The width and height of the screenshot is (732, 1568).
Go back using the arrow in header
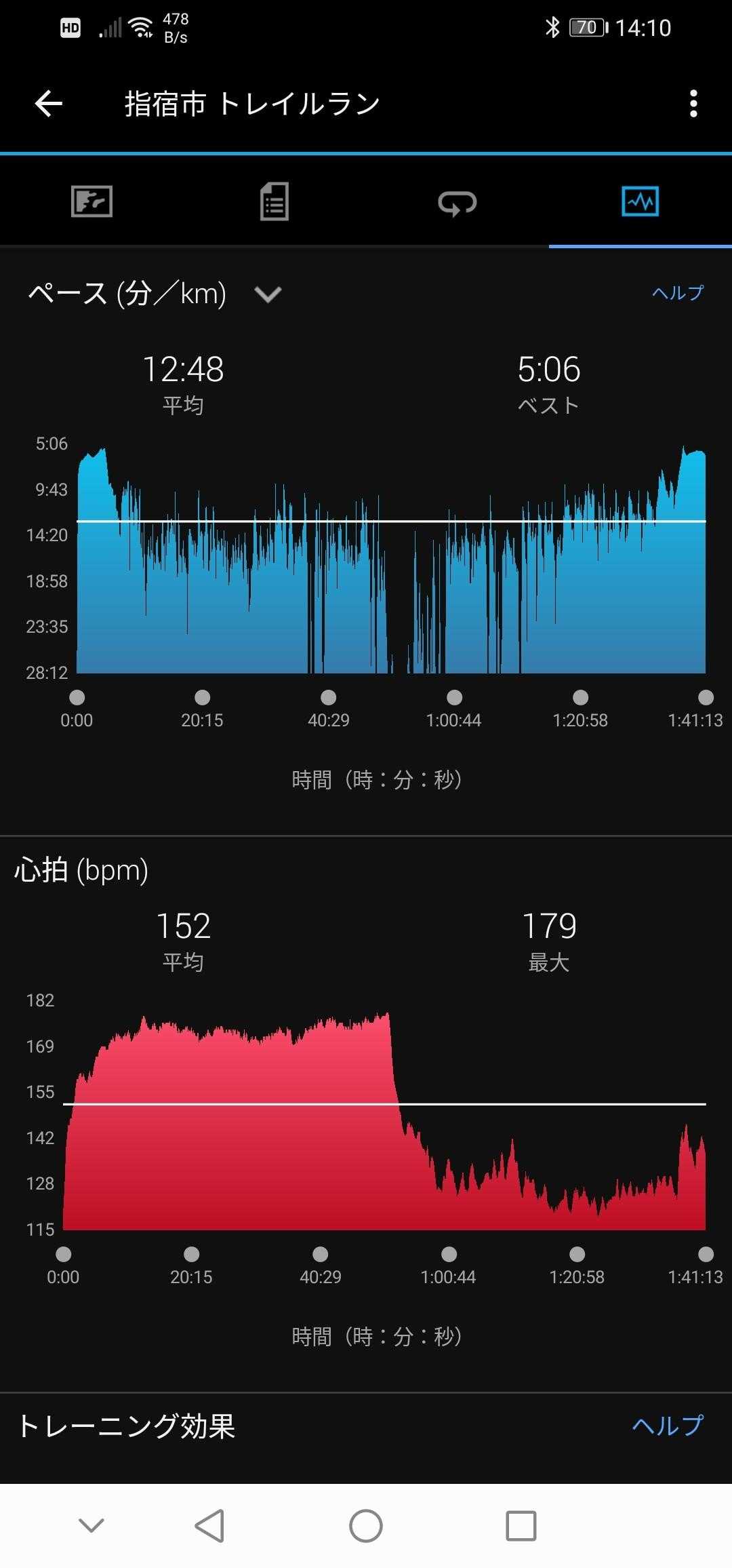49,104
